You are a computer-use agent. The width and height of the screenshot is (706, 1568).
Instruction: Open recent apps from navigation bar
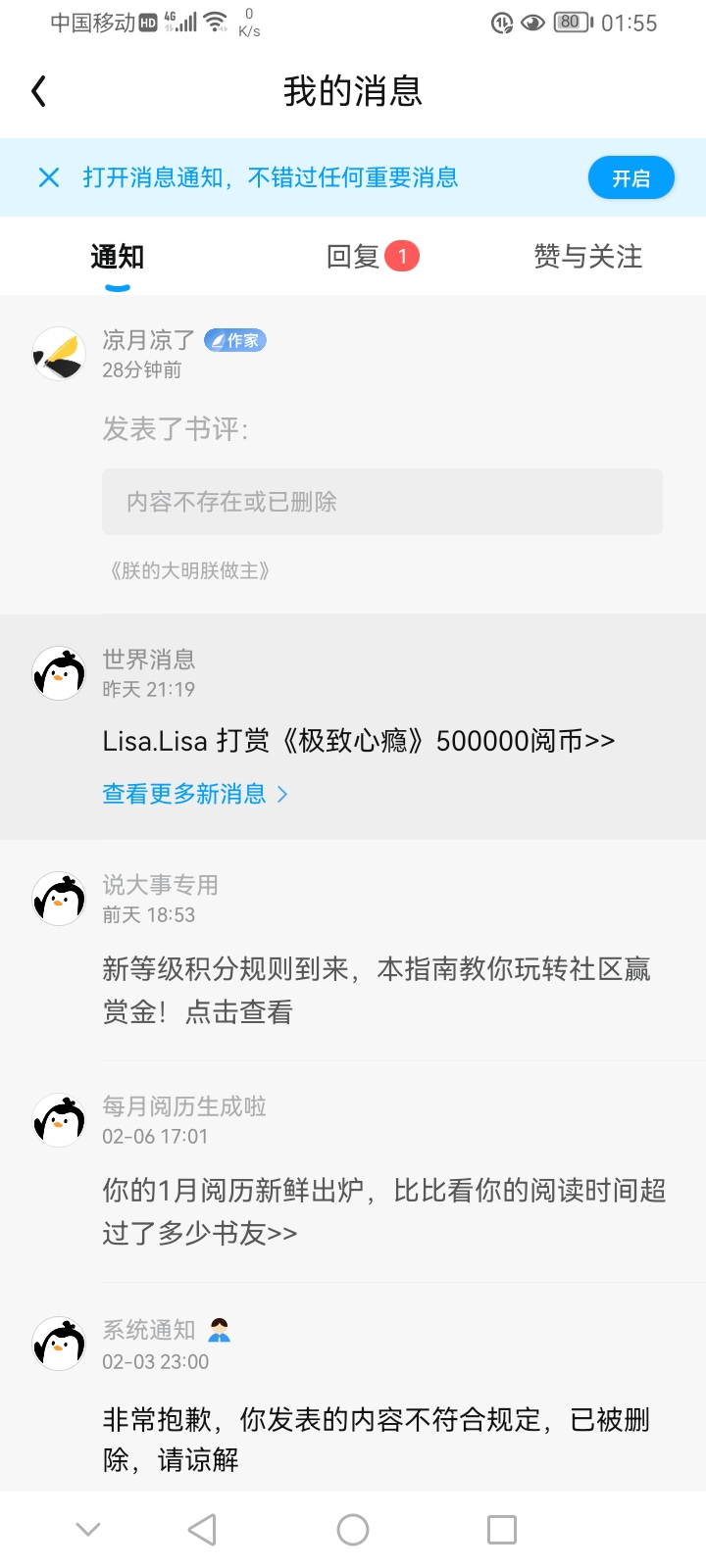502,1530
